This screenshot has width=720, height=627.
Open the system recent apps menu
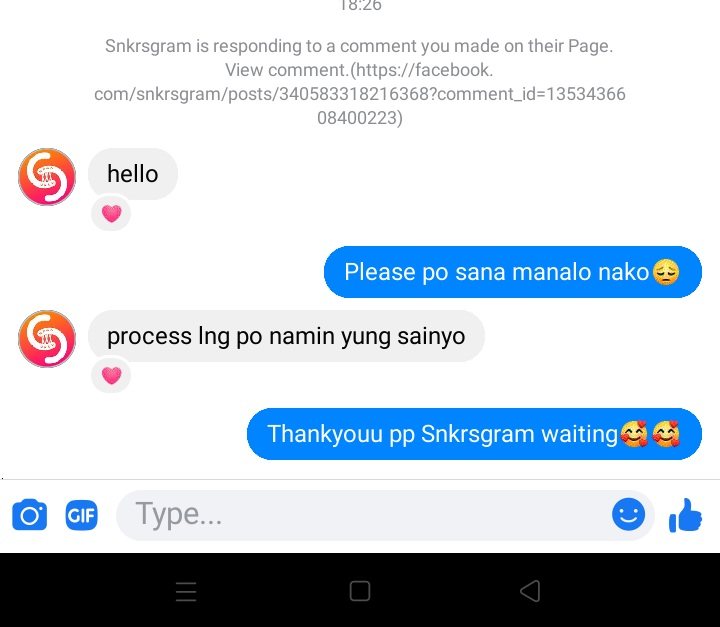point(186,591)
